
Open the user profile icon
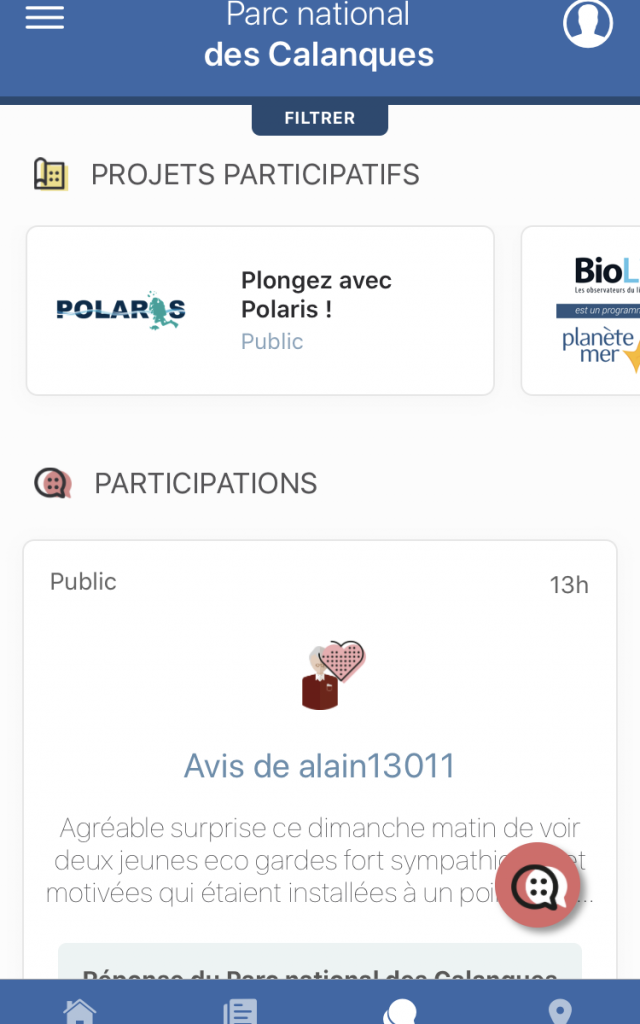click(587, 22)
